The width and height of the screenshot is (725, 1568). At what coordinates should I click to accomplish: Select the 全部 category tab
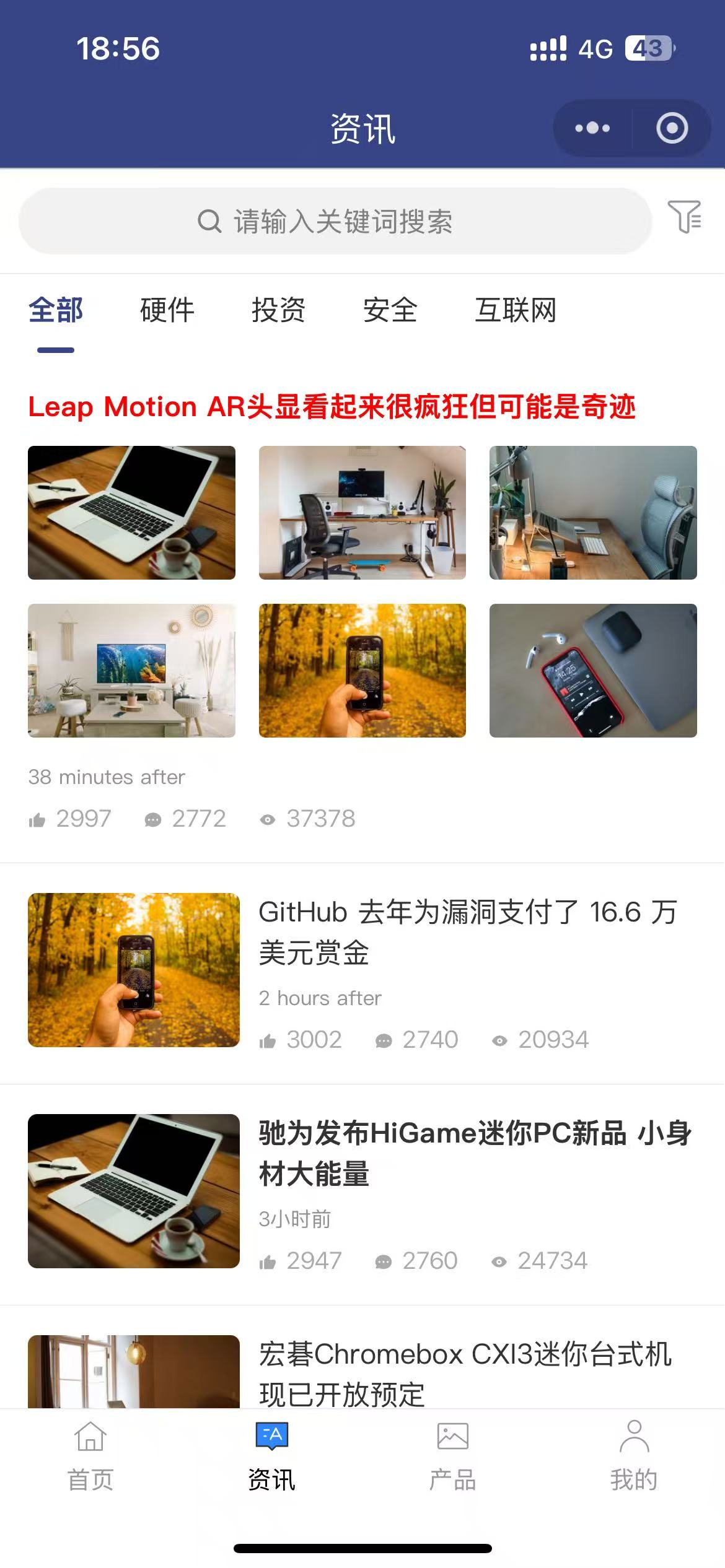(56, 310)
